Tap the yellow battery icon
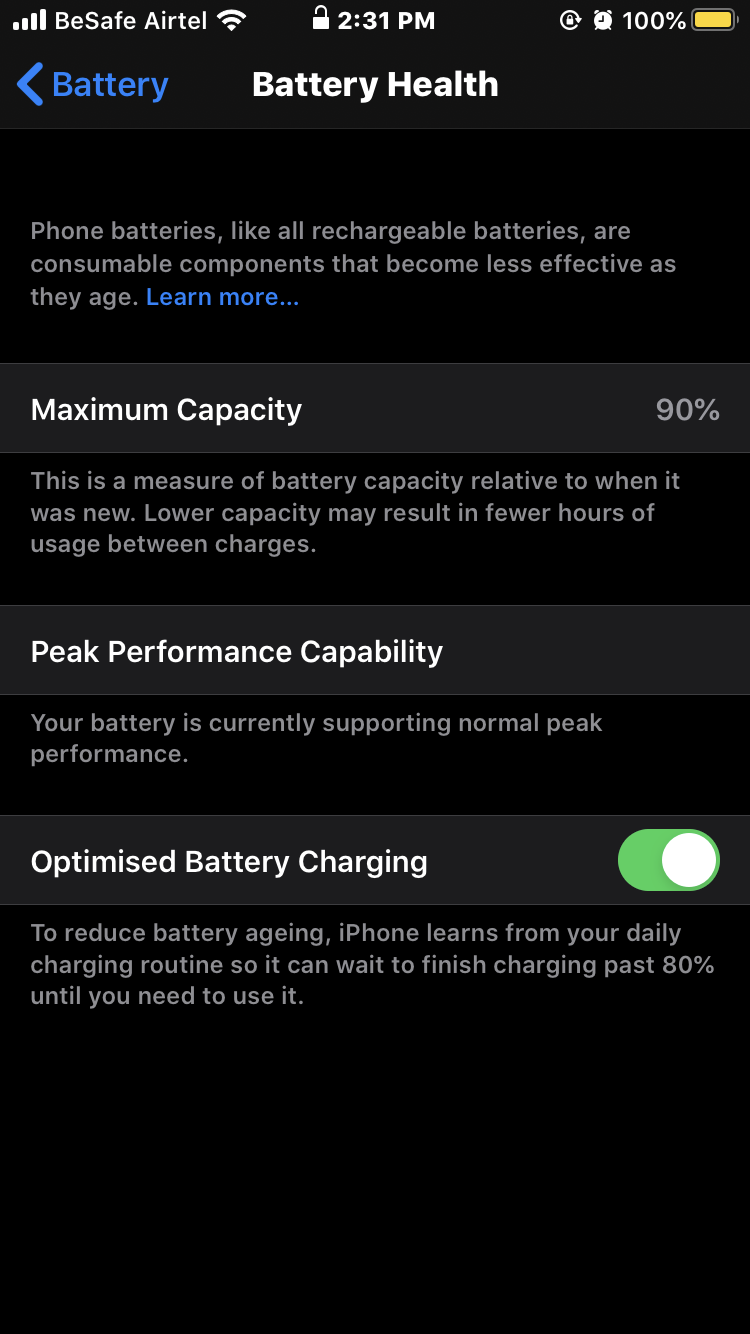The height and width of the screenshot is (1334, 750). [x=715, y=19]
